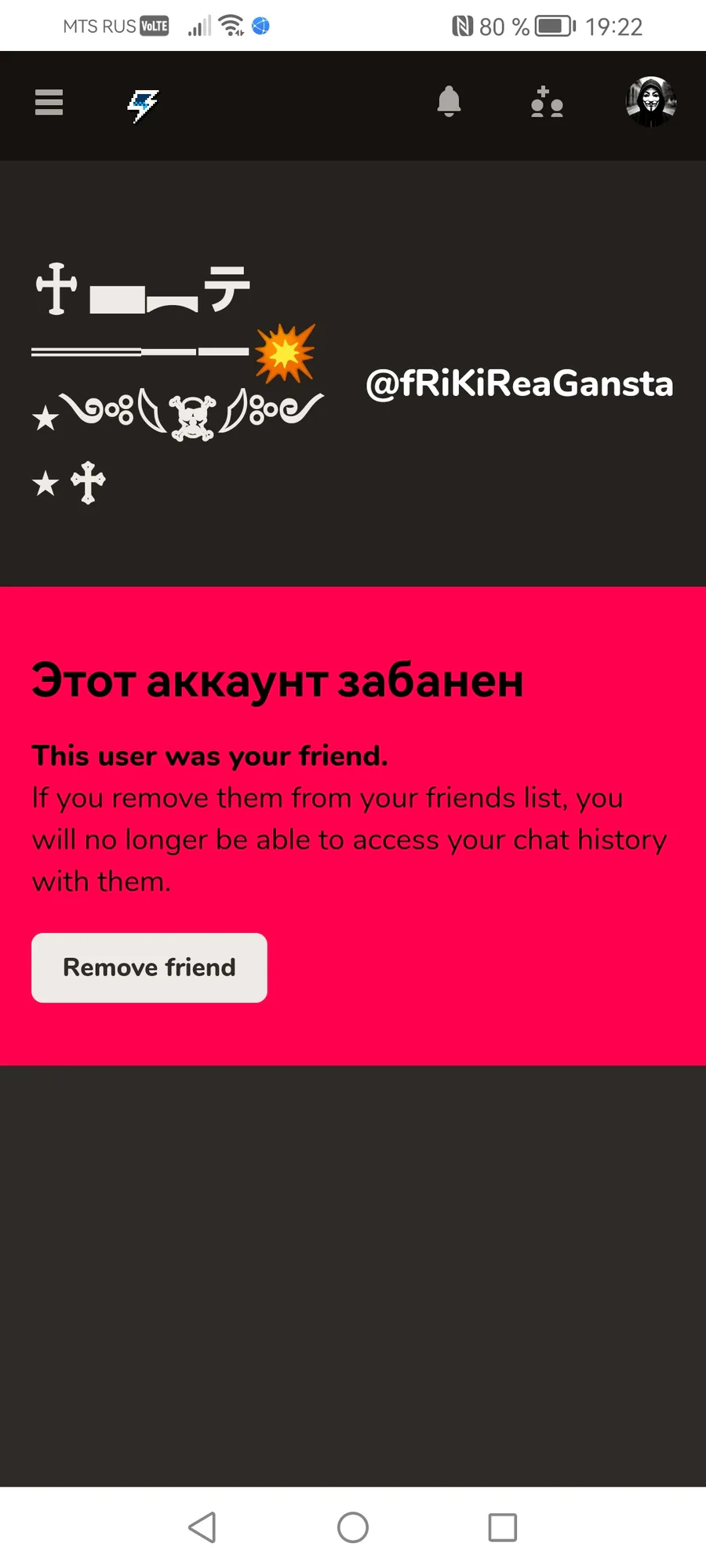
Task: Tap the Remove friend button
Action: (x=149, y=967)
